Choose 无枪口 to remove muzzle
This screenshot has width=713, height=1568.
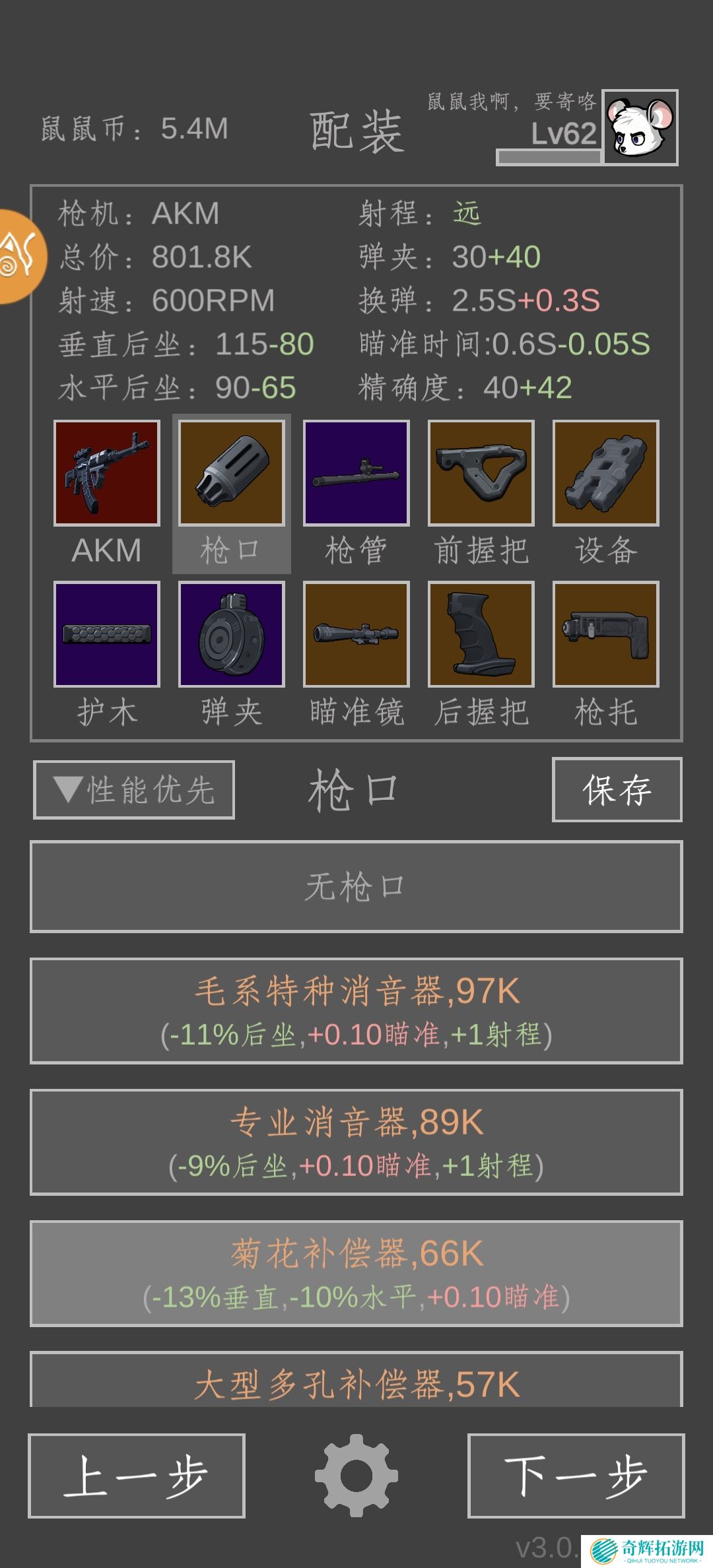[356, 886]
